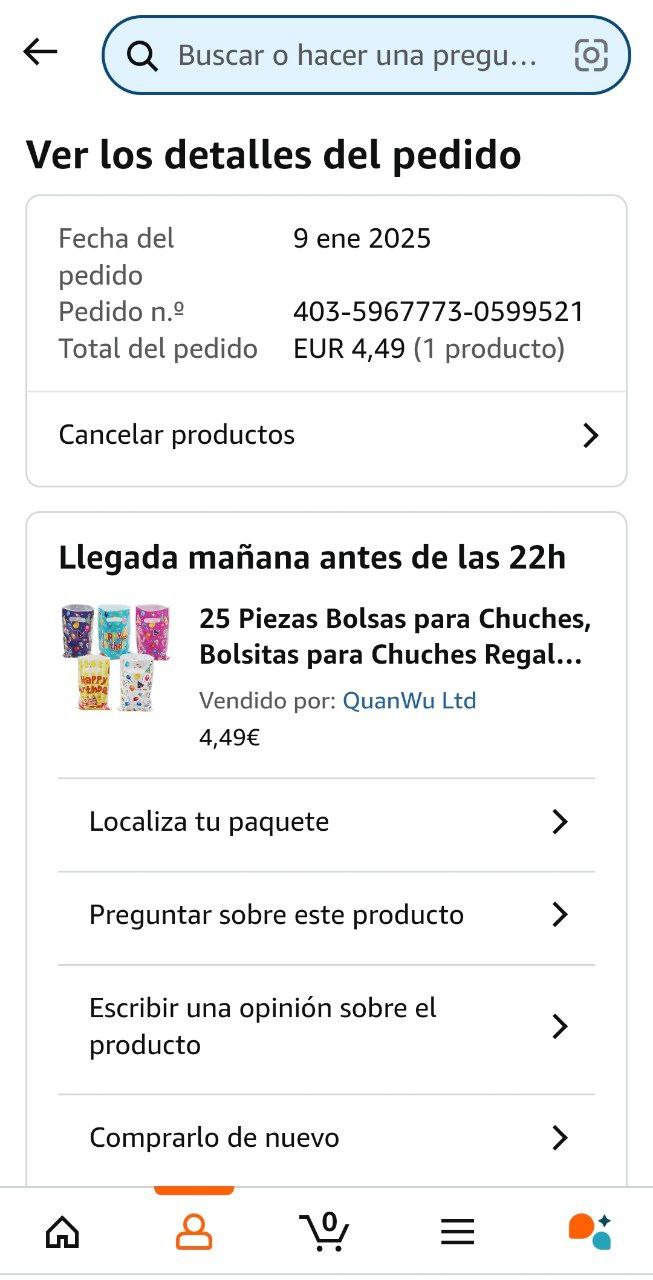
Task: Launch the AI assistant chat tab
Action: click(x=589, y=1232)
